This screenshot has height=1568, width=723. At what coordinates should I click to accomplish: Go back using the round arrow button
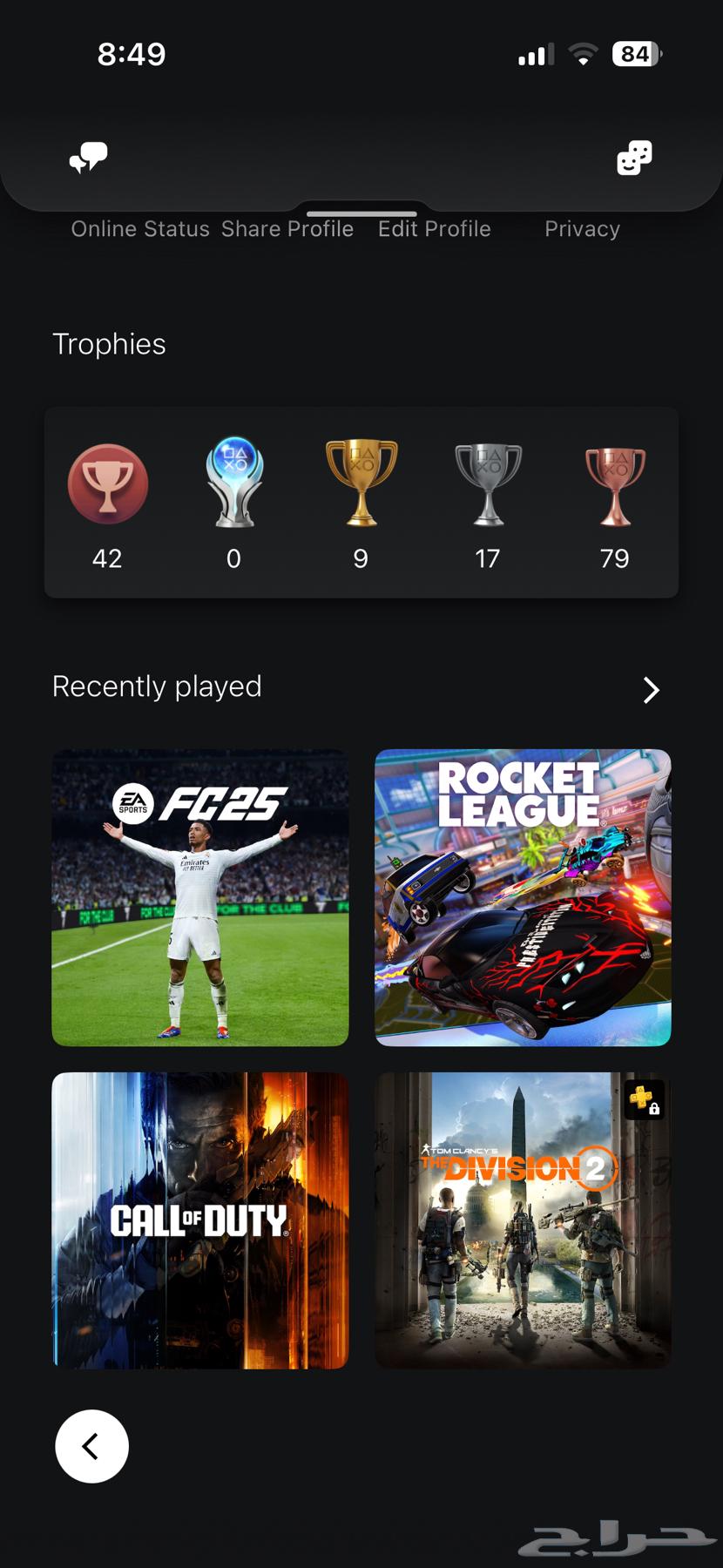[x=91, y=1447]
